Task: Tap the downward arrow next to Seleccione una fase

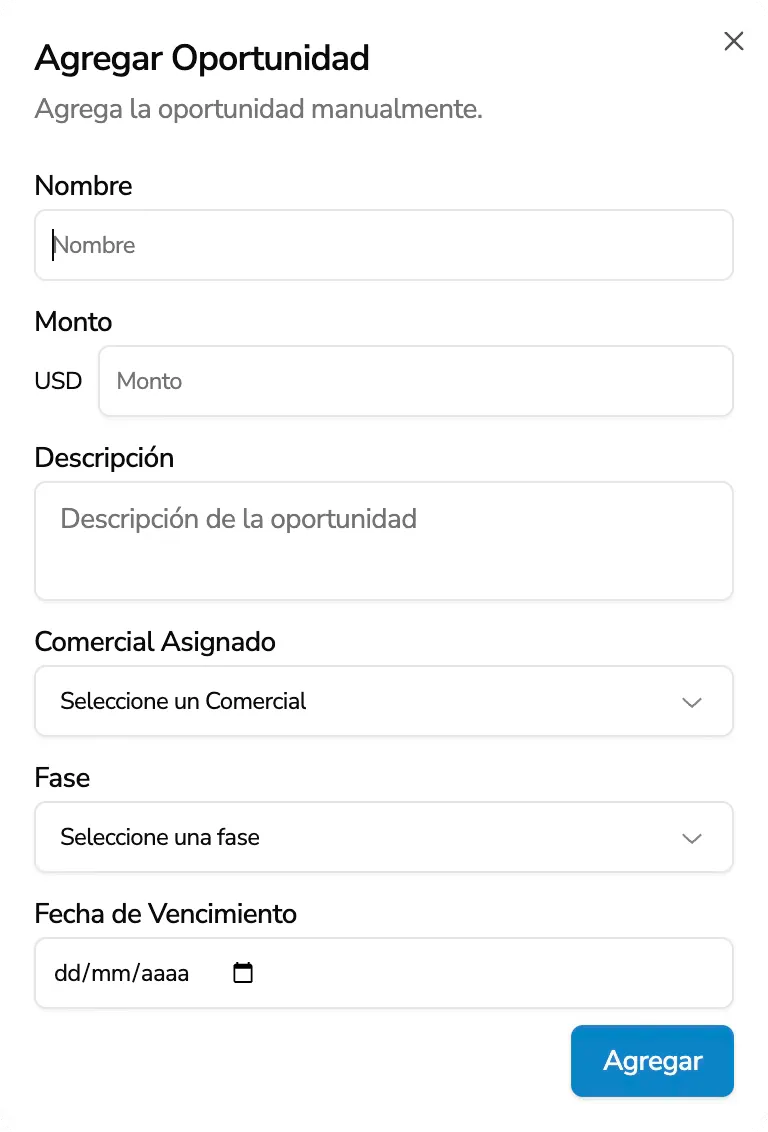Action: (x=691, y=838)
